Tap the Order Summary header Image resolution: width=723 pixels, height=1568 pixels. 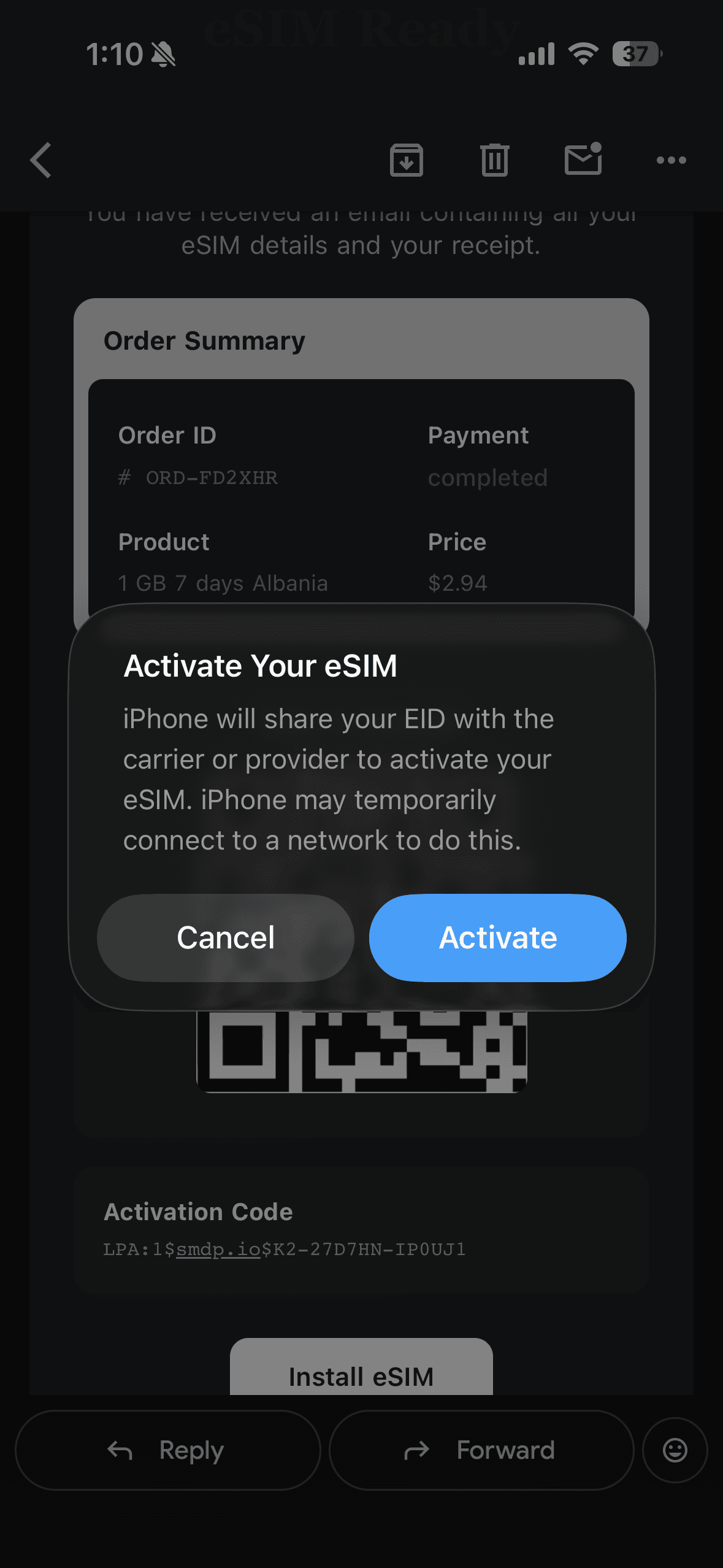(204, 340)
